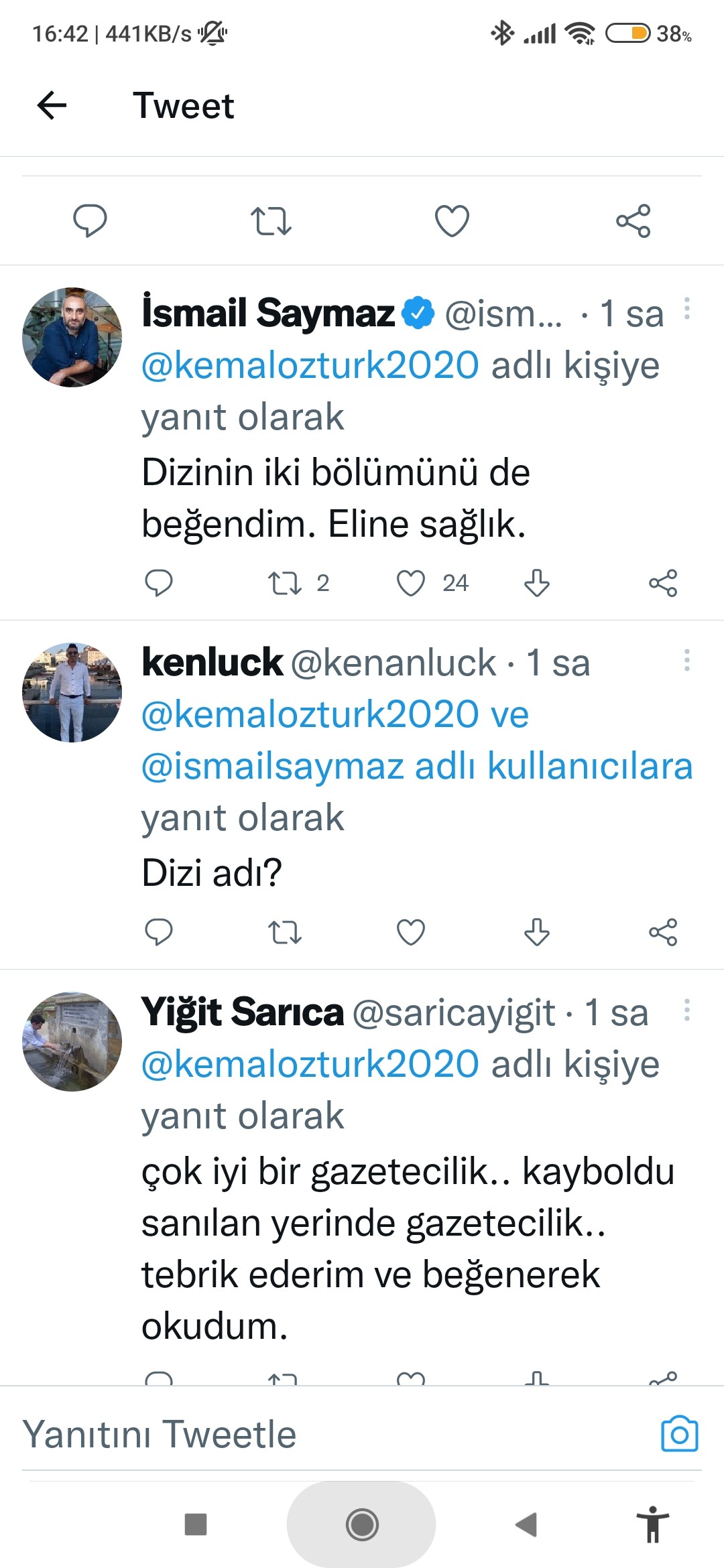Open Yiğit Sarıca's profile picture
724x1568 pixels.
coord(72,1042)
